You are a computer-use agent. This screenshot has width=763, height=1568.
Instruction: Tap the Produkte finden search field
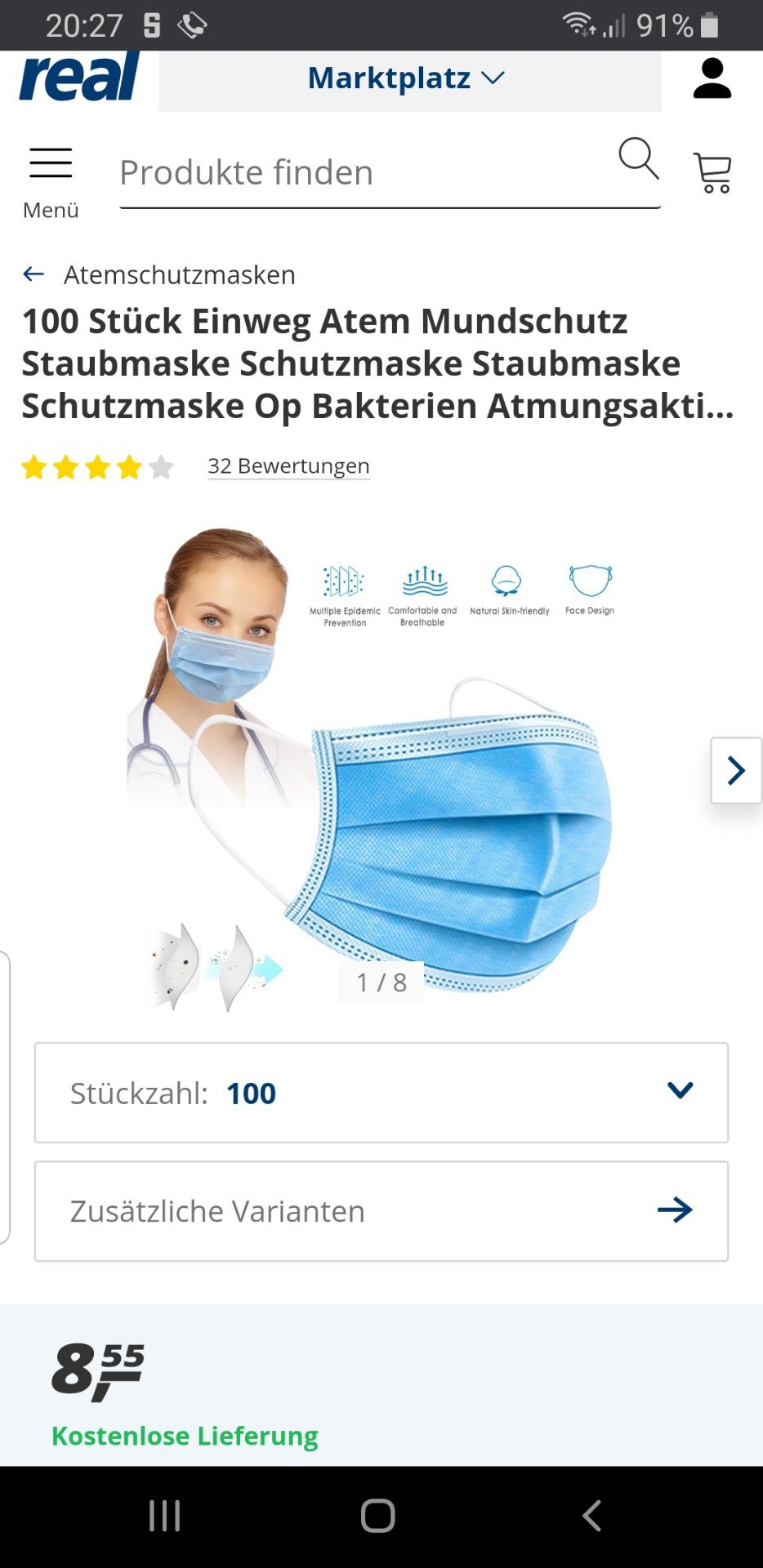(368, 173)
